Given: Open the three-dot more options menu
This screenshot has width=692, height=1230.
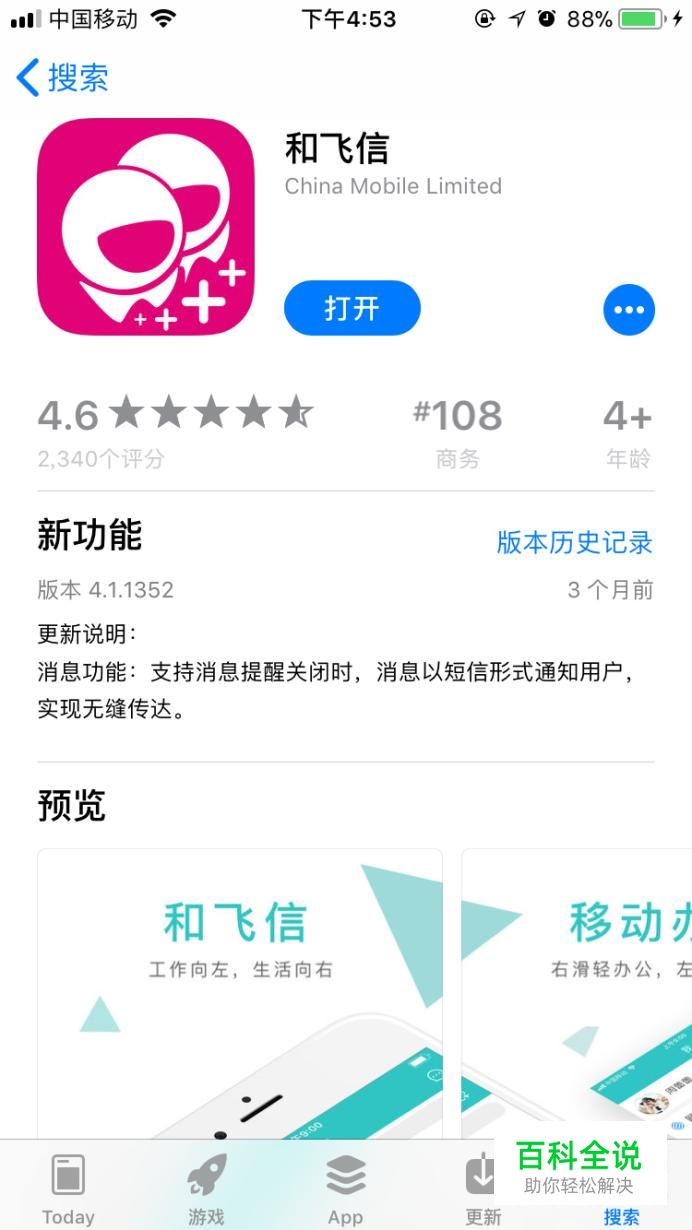Looking at the screenshot, I should [629, 310].
